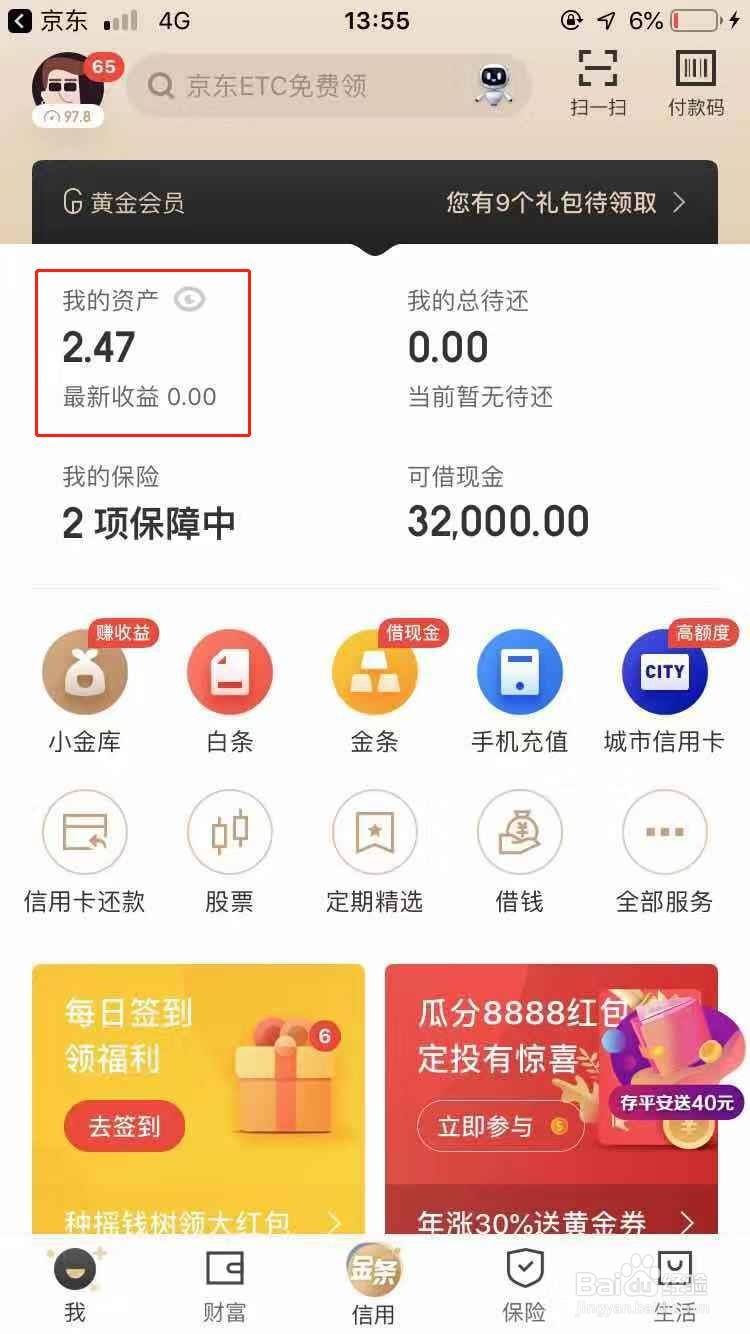Select the 定期精选 fixed-term picks icon
Screen dimensions: 750x1334
(375, 832)
